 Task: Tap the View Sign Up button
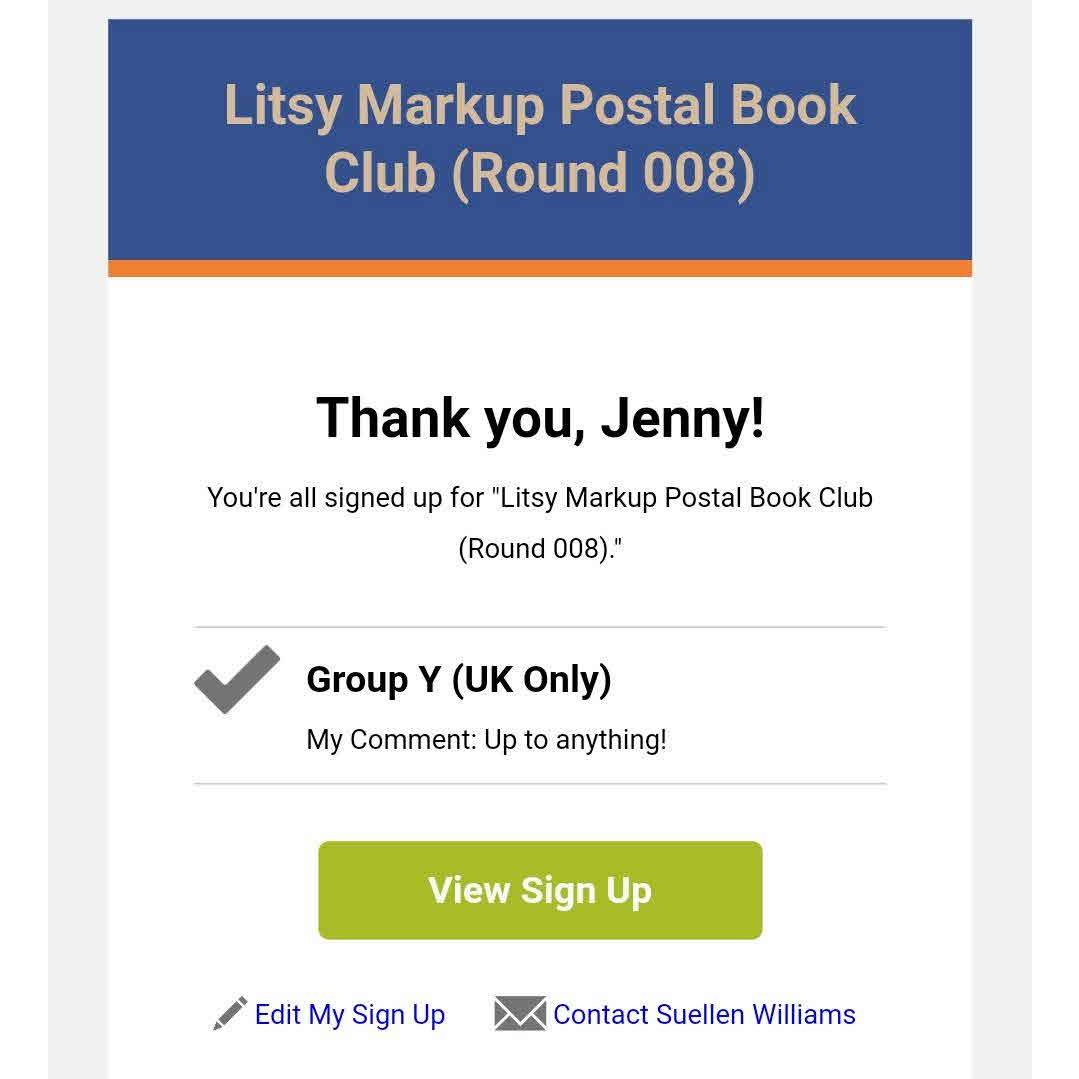(x=540, y=890)
